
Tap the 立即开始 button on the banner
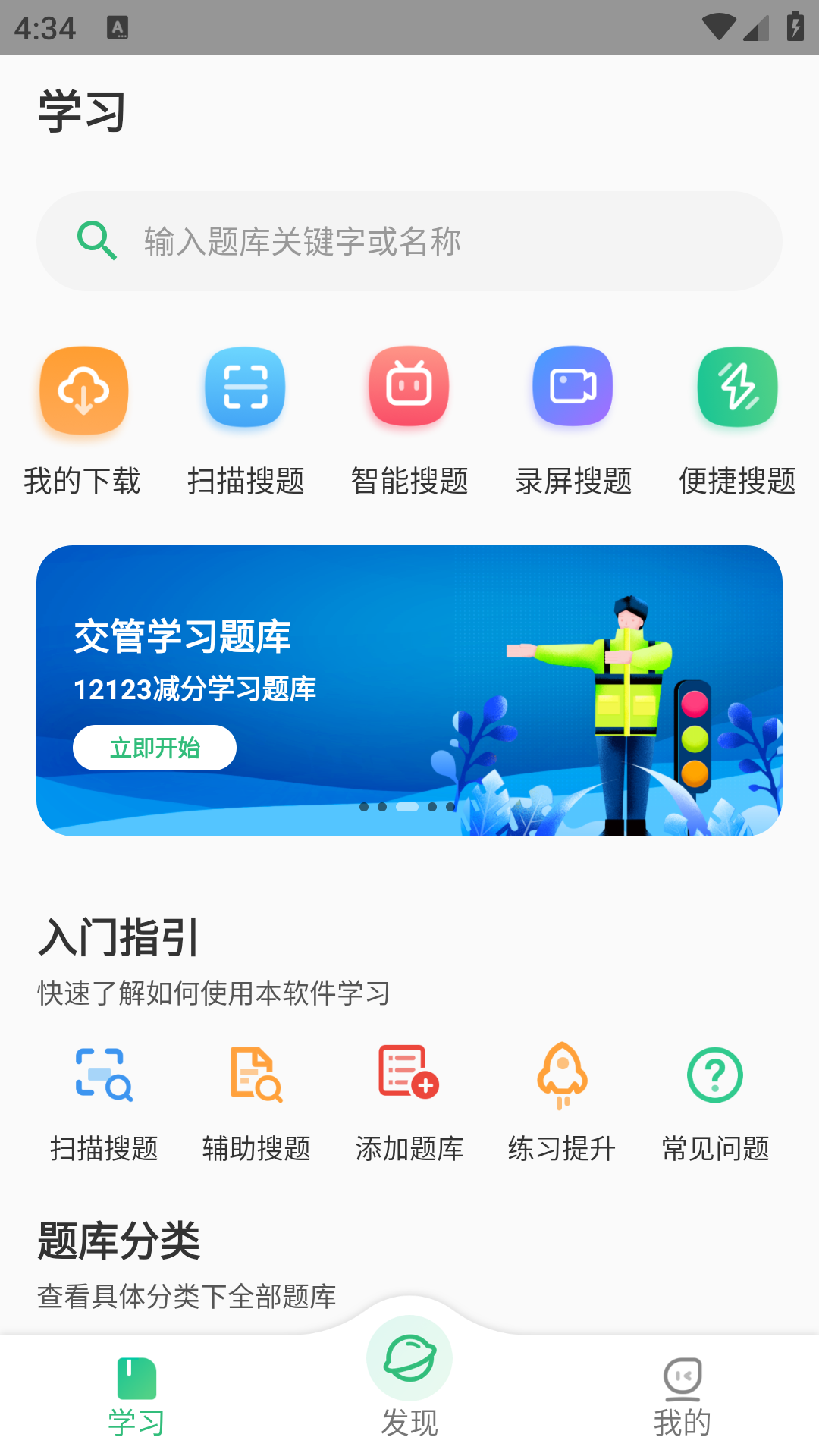[x=155, y=748]
